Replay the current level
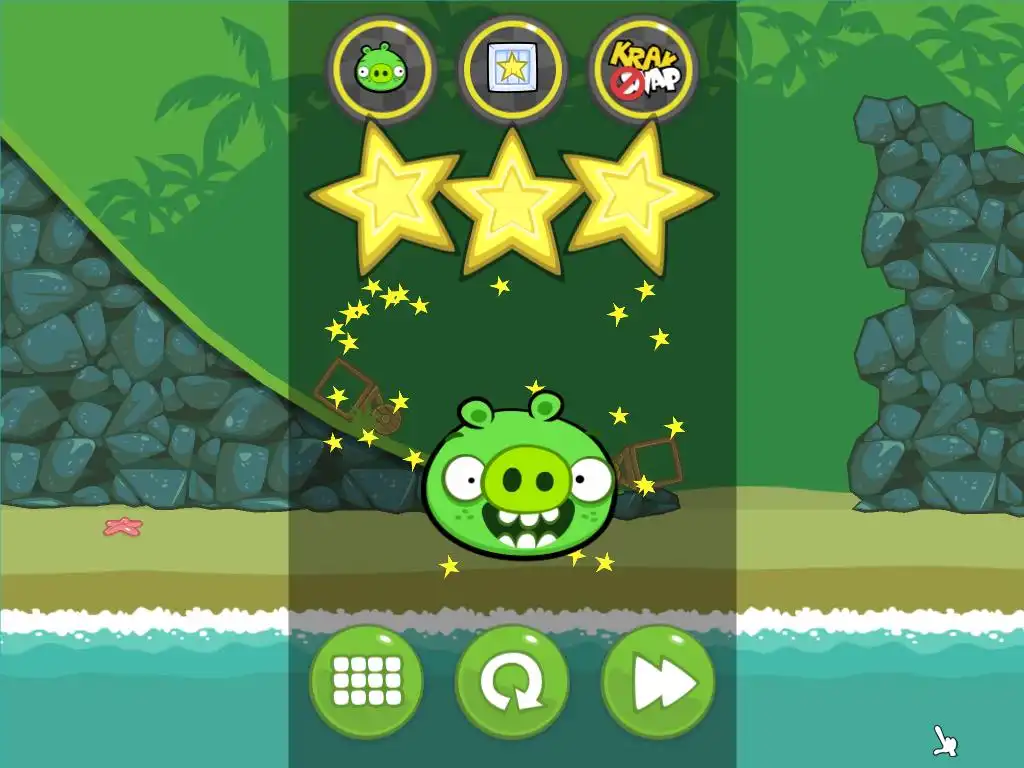The width and height of the screenshot is (1024, 768). pos(512,682)
